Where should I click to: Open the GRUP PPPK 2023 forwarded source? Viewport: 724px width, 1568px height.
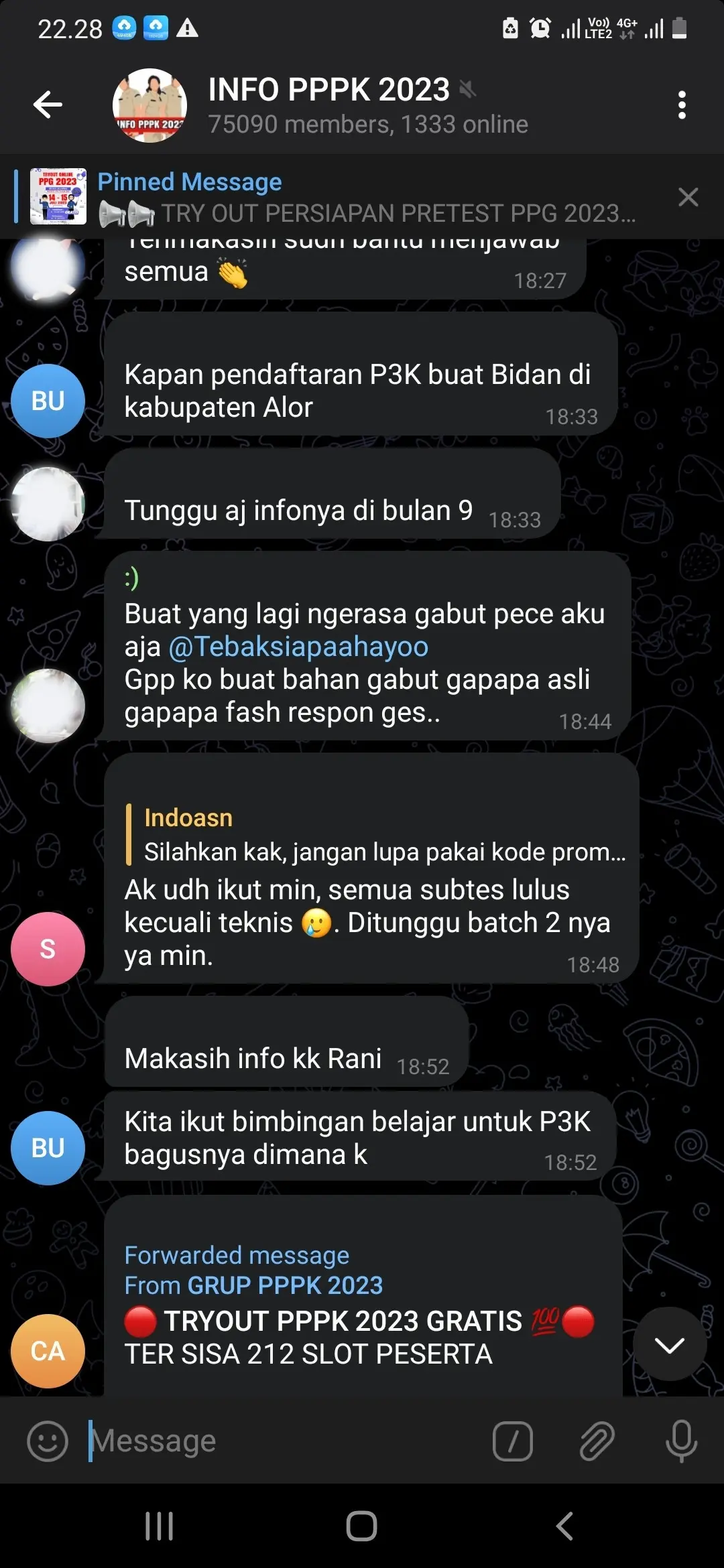click(285, 1285)
